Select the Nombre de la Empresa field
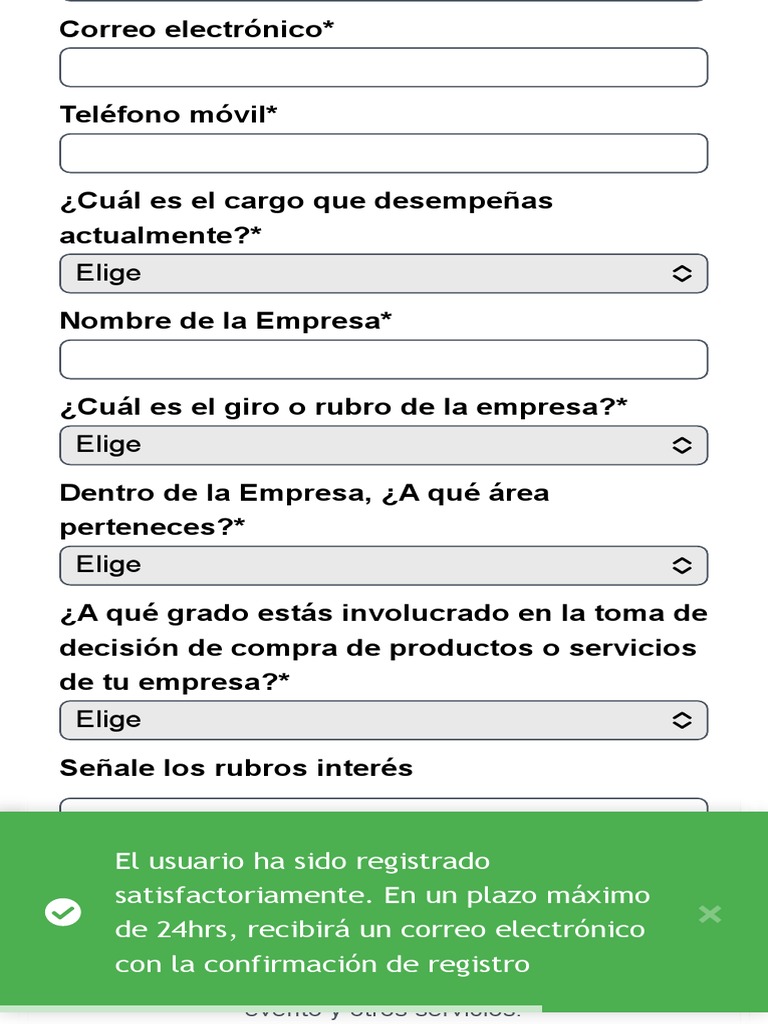The height and width of the screenshot is (1024, 768). (383, 360)
